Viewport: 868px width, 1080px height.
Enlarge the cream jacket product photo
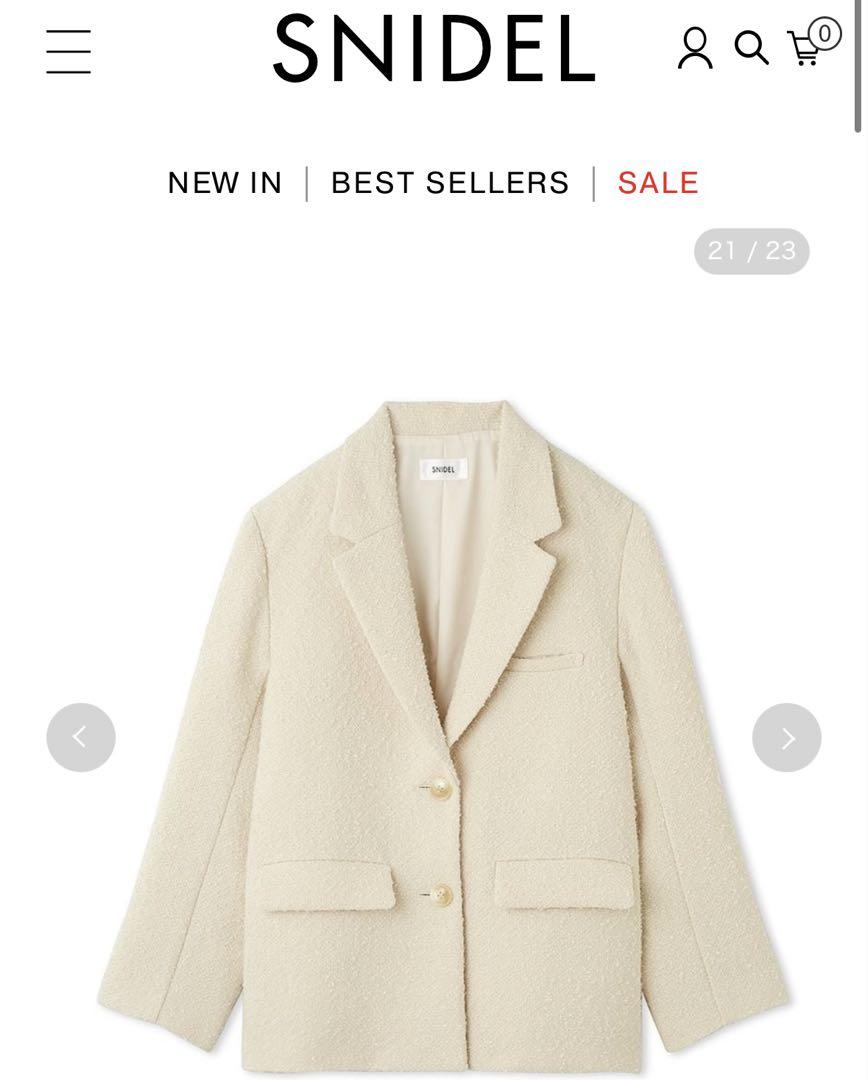coord(440,730)
